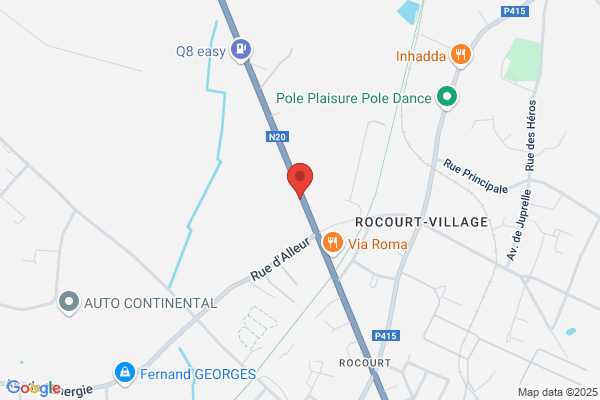View the Via Roma restaurant pin
This screenshot has width=600, height=400.
333,243
